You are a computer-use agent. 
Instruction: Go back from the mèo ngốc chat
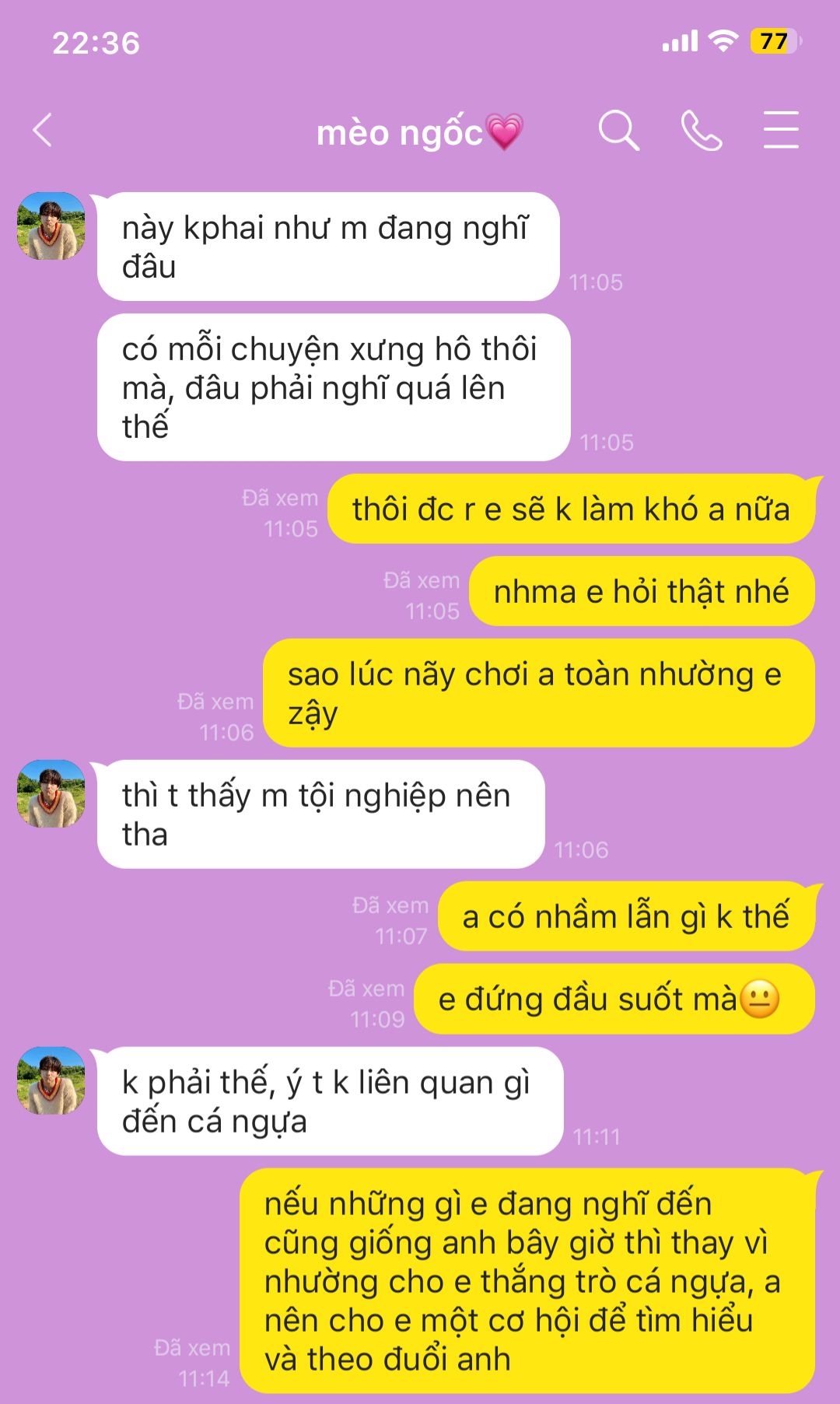pyautogui.click(x=43, y=130)
